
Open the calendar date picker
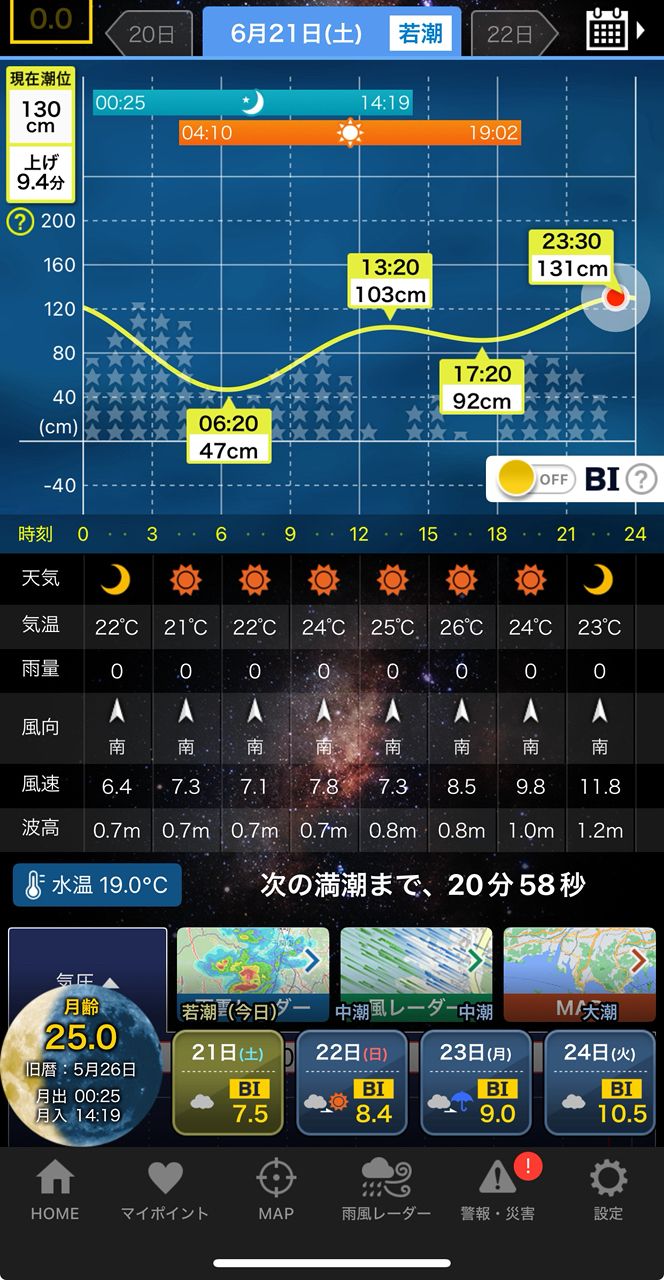pyautogui.click(x=612, y=30)
